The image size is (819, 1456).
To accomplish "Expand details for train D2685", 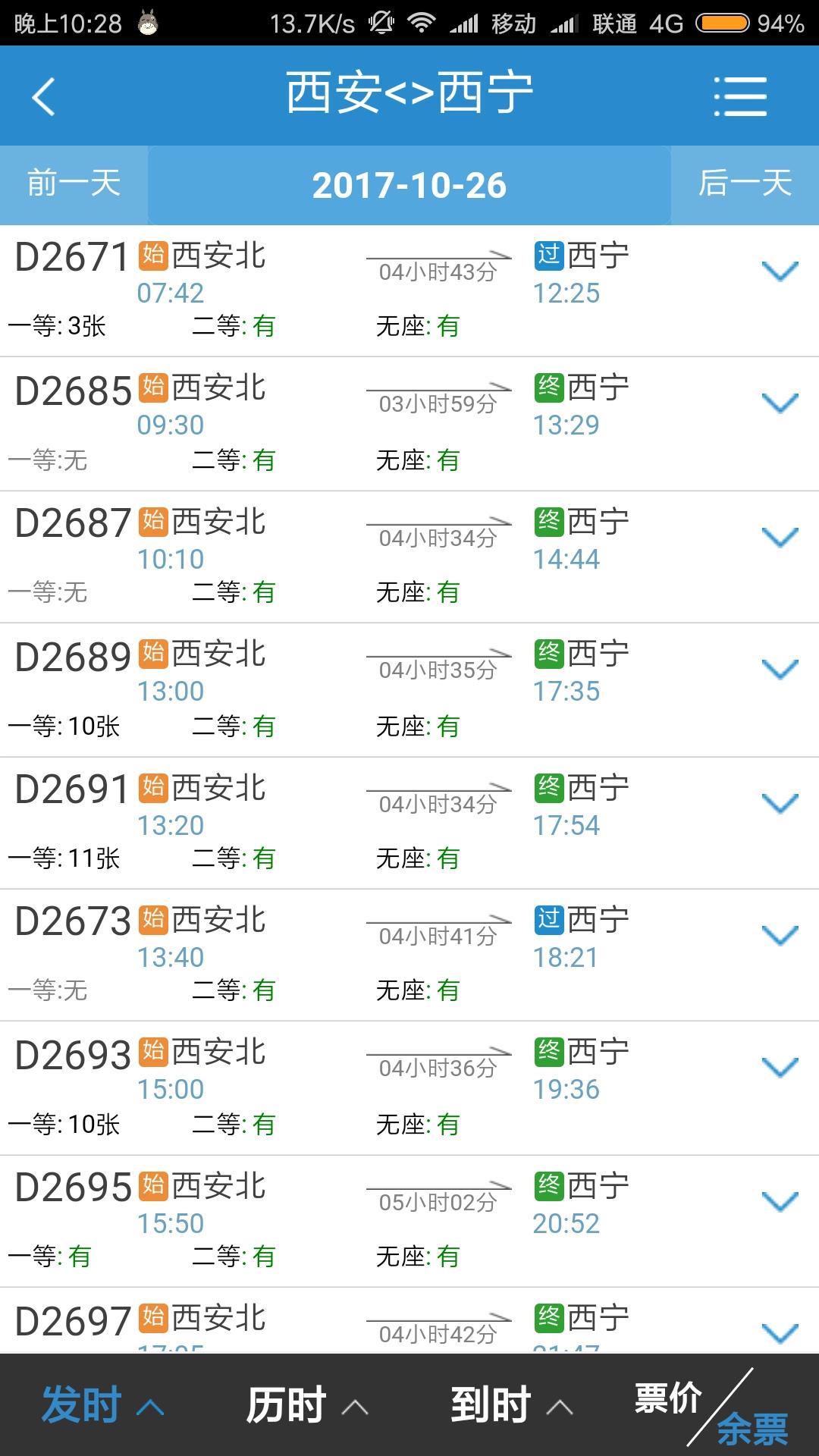I will tap(780, 403).
